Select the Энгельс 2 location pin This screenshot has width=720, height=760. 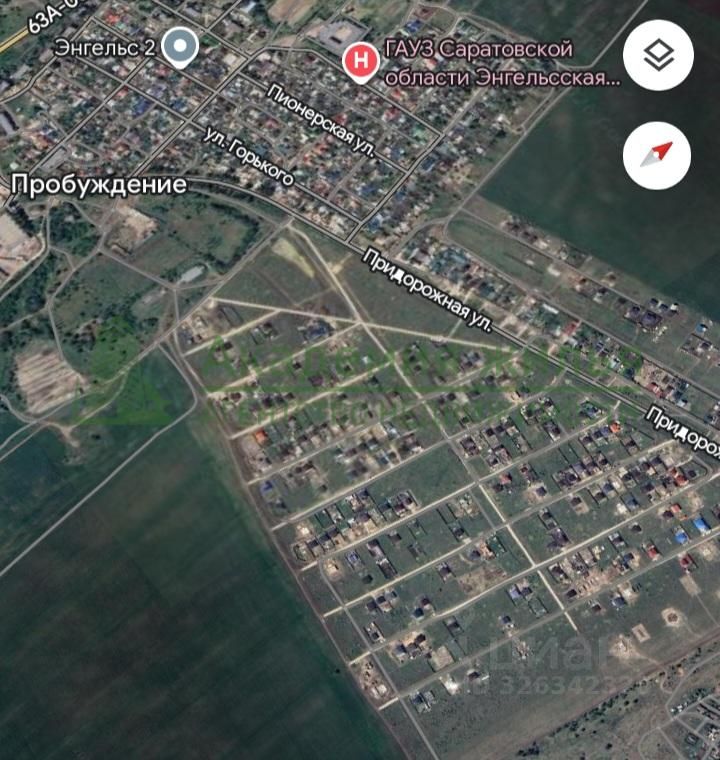tap(180, 45)
